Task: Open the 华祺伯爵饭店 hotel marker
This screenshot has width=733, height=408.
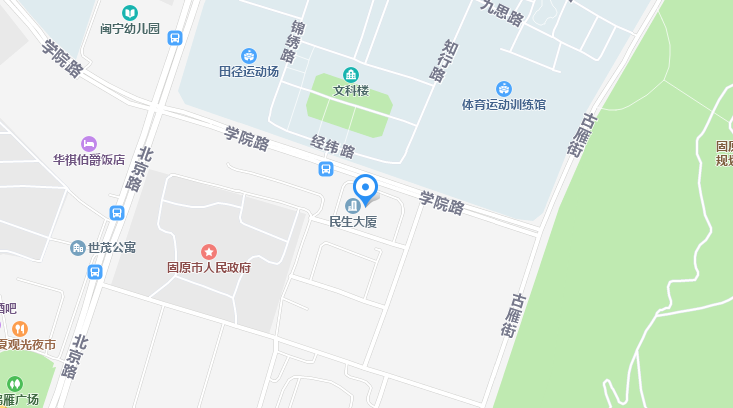Action: pyautogui.click(x=89, y=144)
